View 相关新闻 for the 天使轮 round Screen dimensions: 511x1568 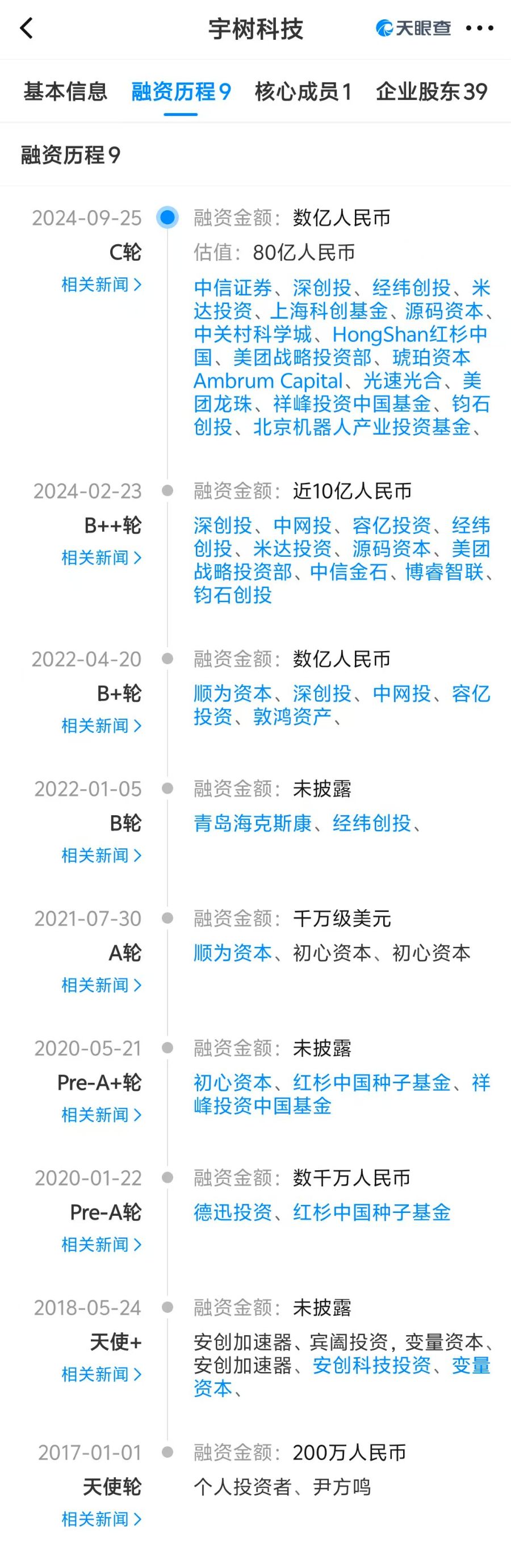[101, 1519]
